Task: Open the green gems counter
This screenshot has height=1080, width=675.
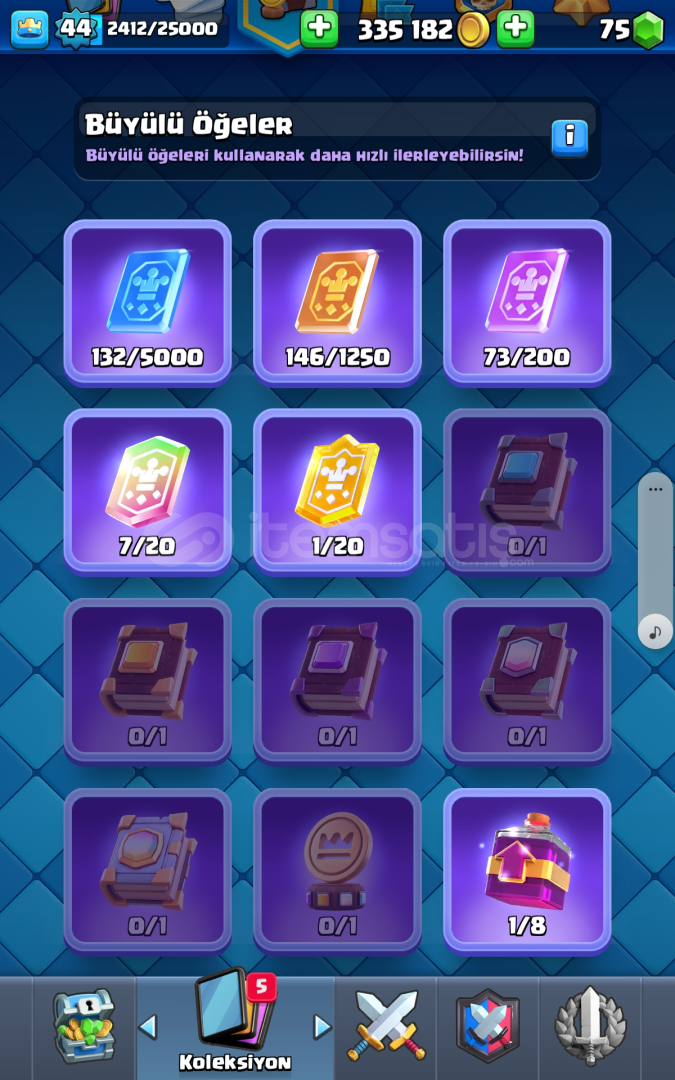Action: click(631, 29)
